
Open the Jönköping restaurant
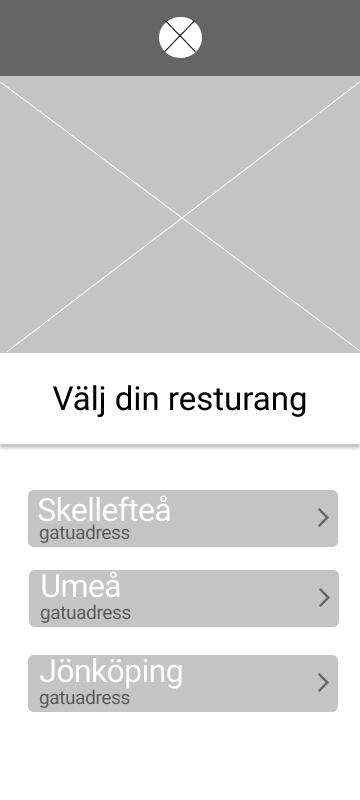pos(183,683)
